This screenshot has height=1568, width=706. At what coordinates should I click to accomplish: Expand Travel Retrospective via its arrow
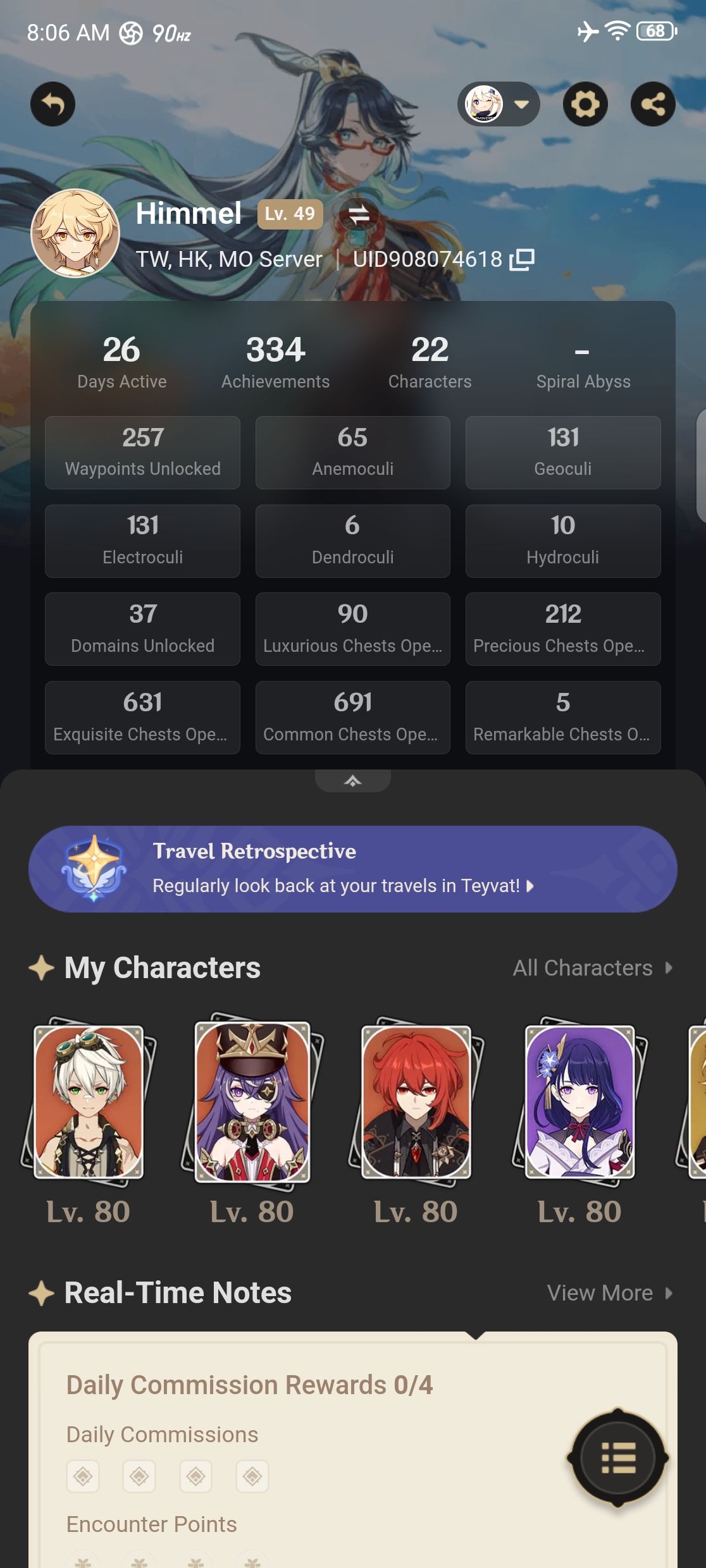coord(529,887)
